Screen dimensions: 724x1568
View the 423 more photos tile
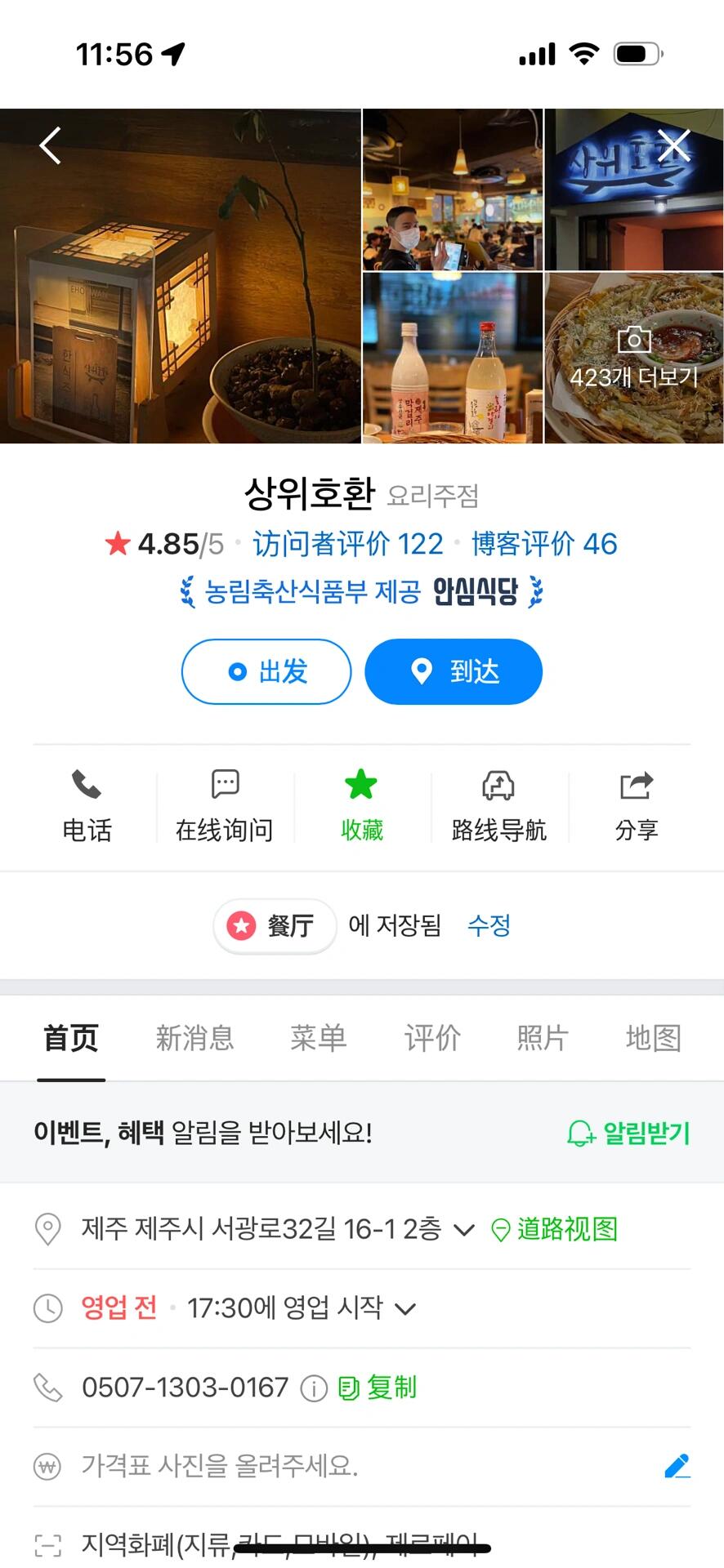633,359
